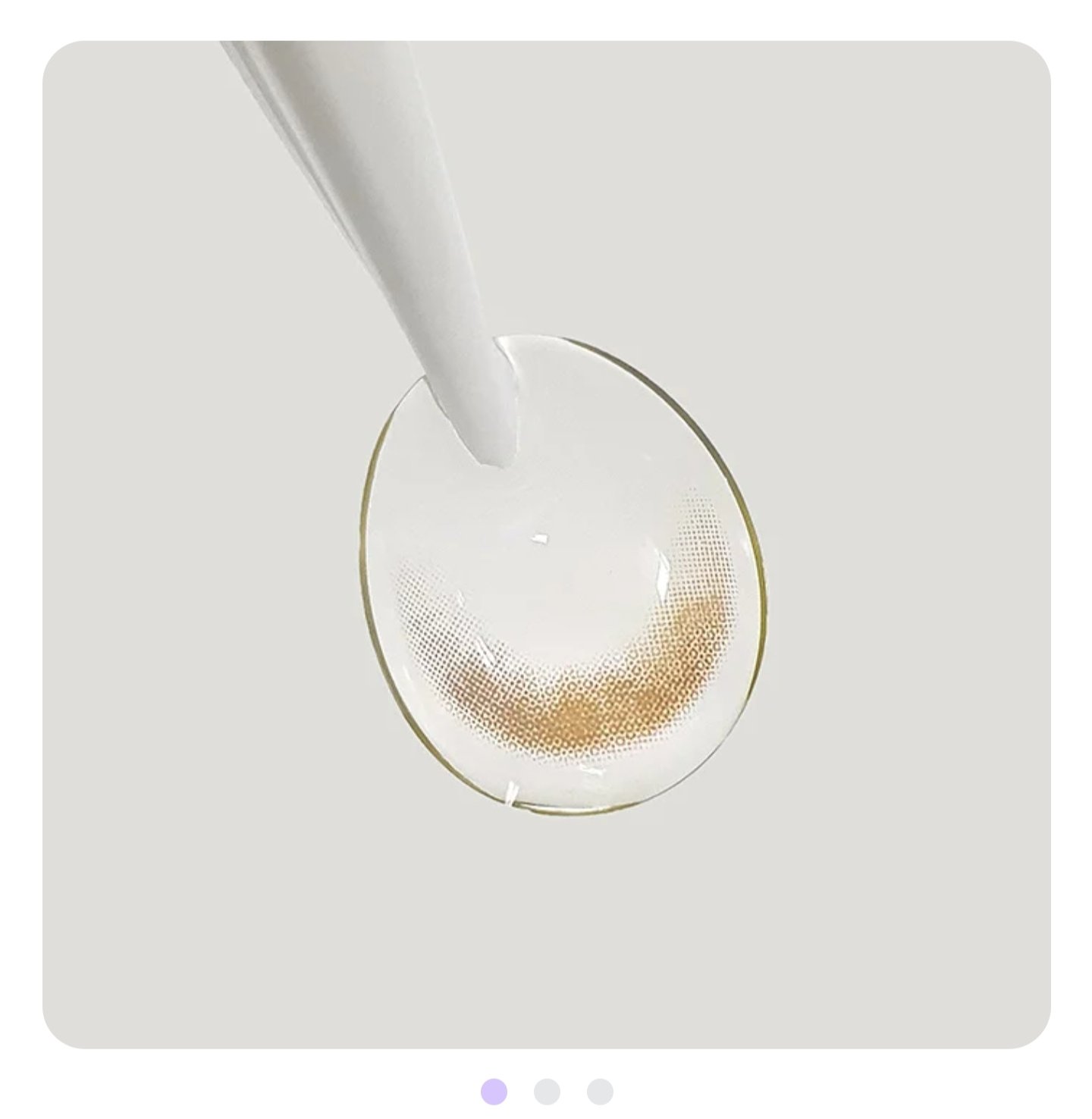The image size is (1092, 1119).
Task: Tap the first highlighted purple page dot
Action: click(494, 1092)
